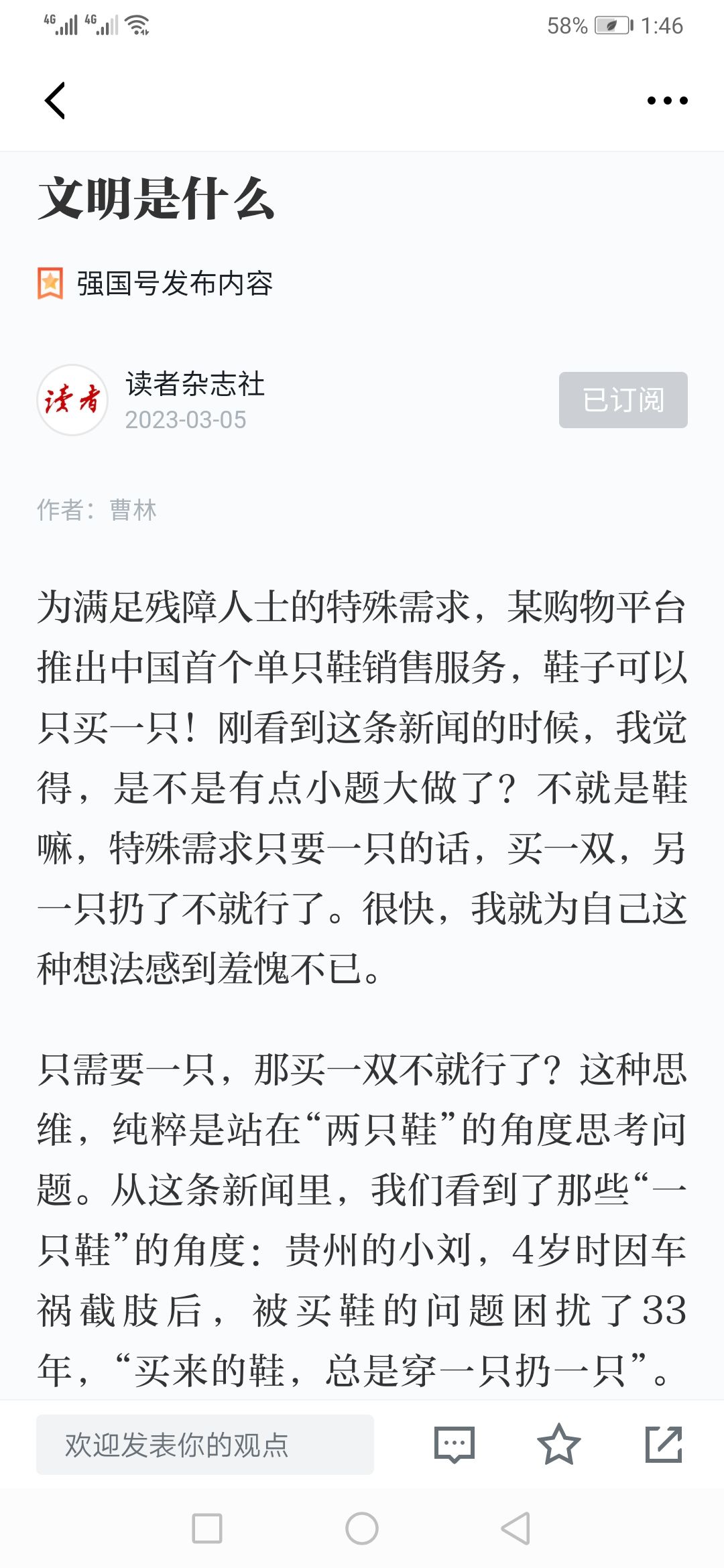The width and height of the screenshot is (724, 1568).
Task: Tap the 已订阅 subscribed button
Action: [x=623, y=400]
